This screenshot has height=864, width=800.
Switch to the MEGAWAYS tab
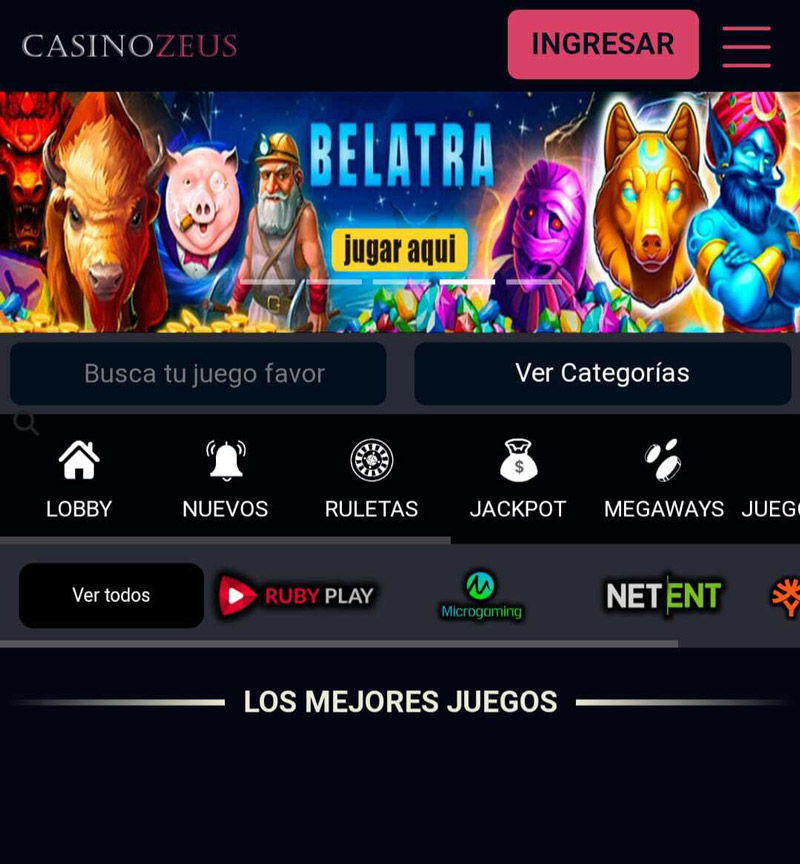(663, 480)
